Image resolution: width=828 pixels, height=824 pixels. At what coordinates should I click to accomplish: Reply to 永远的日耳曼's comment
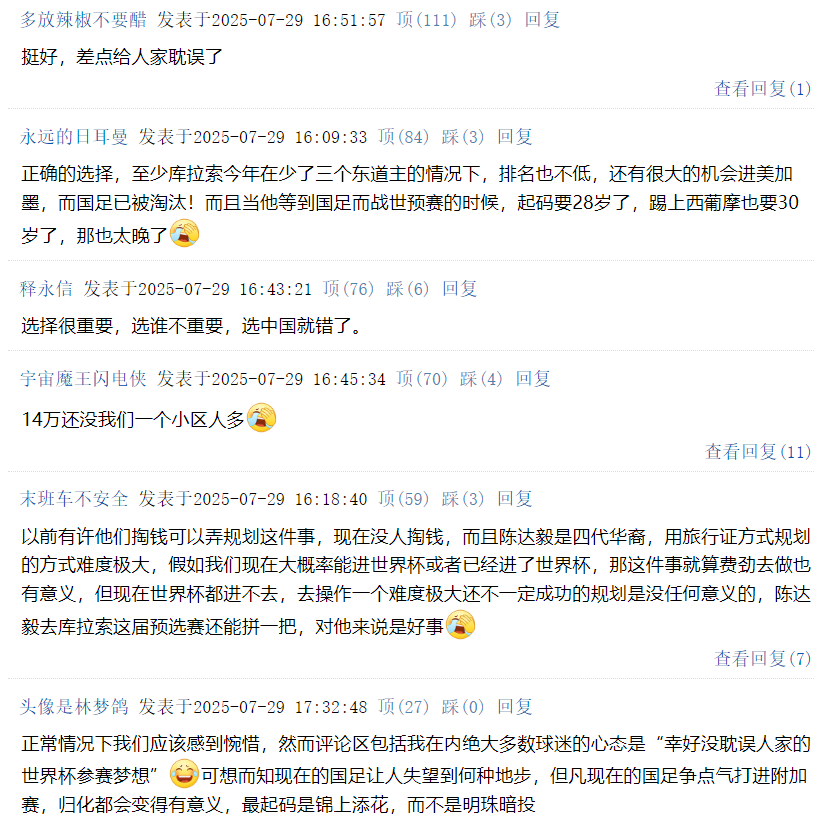516,137
